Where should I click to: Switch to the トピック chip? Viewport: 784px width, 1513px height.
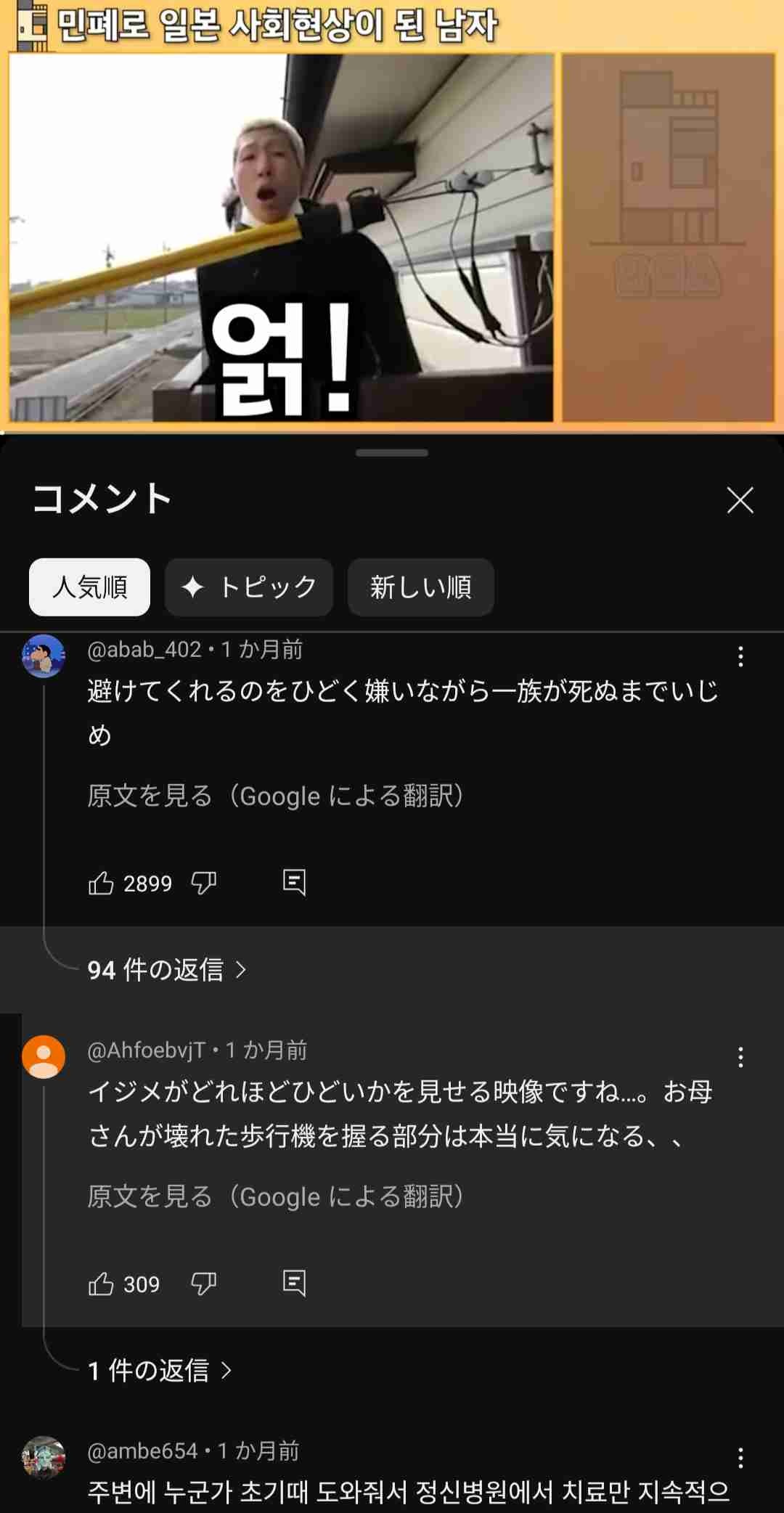249,587
